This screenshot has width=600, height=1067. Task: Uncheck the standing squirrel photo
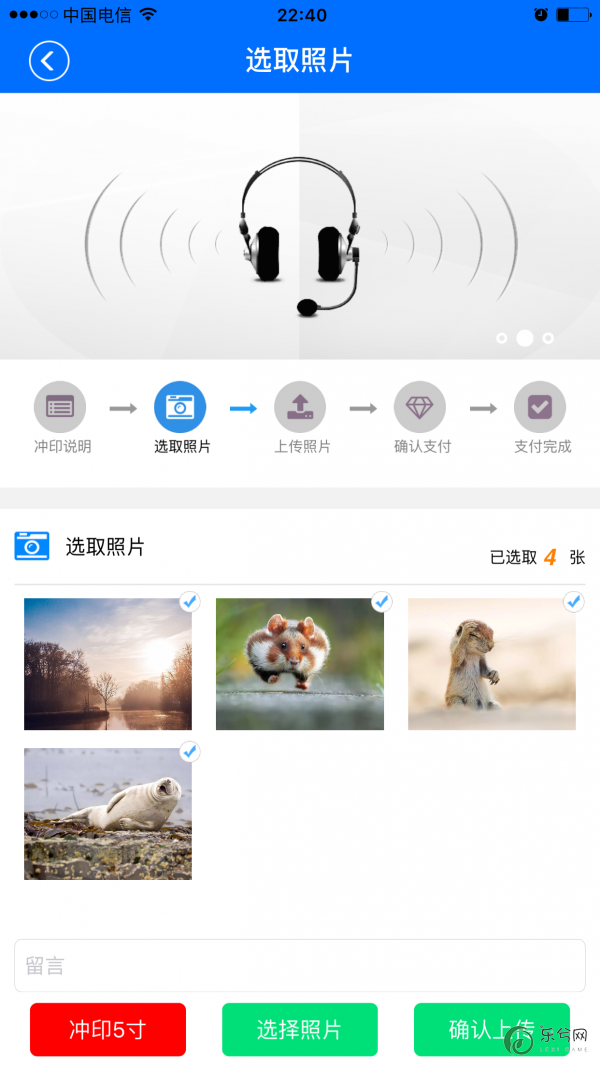click(x=573, y=602)
